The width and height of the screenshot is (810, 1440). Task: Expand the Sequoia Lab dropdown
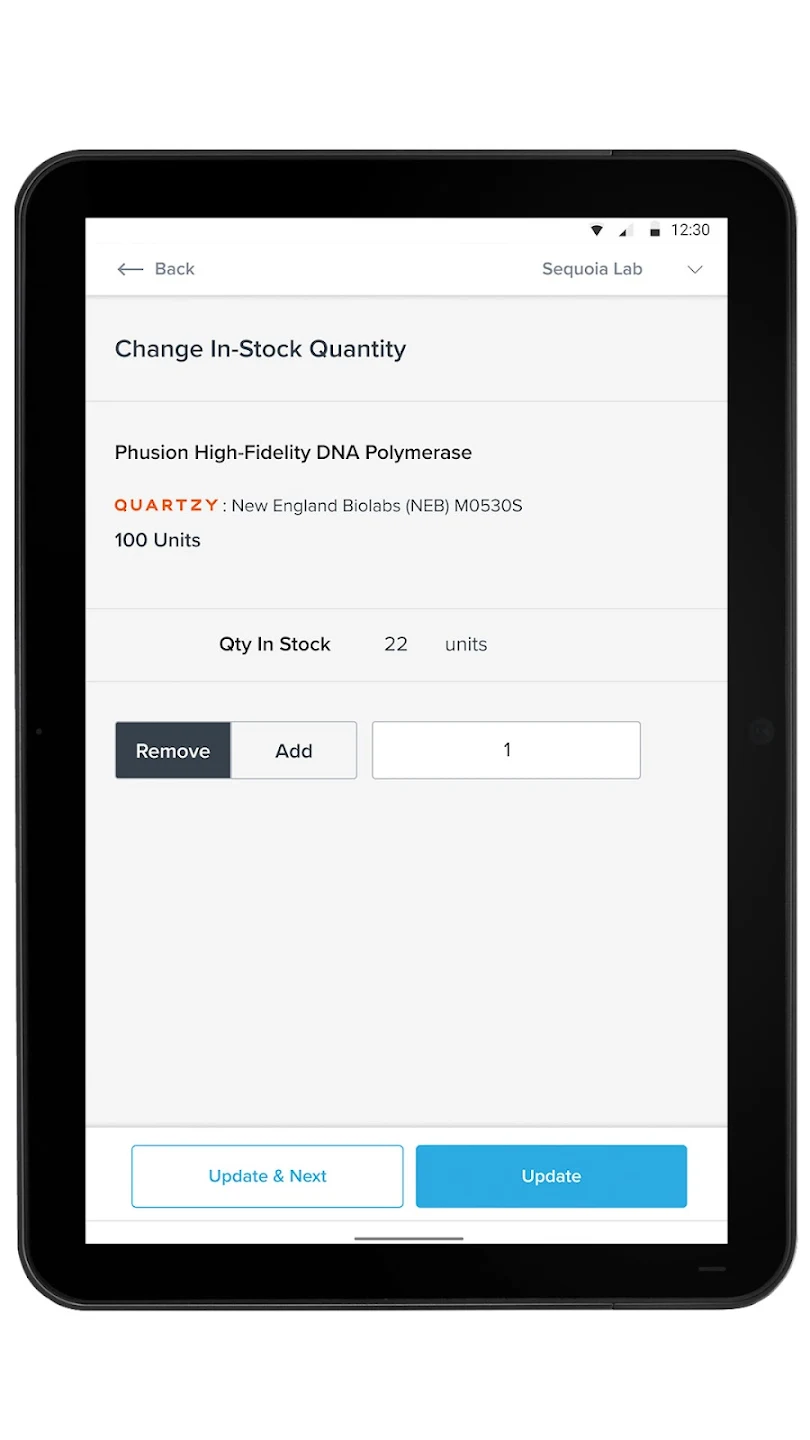[x=694, y=269]
